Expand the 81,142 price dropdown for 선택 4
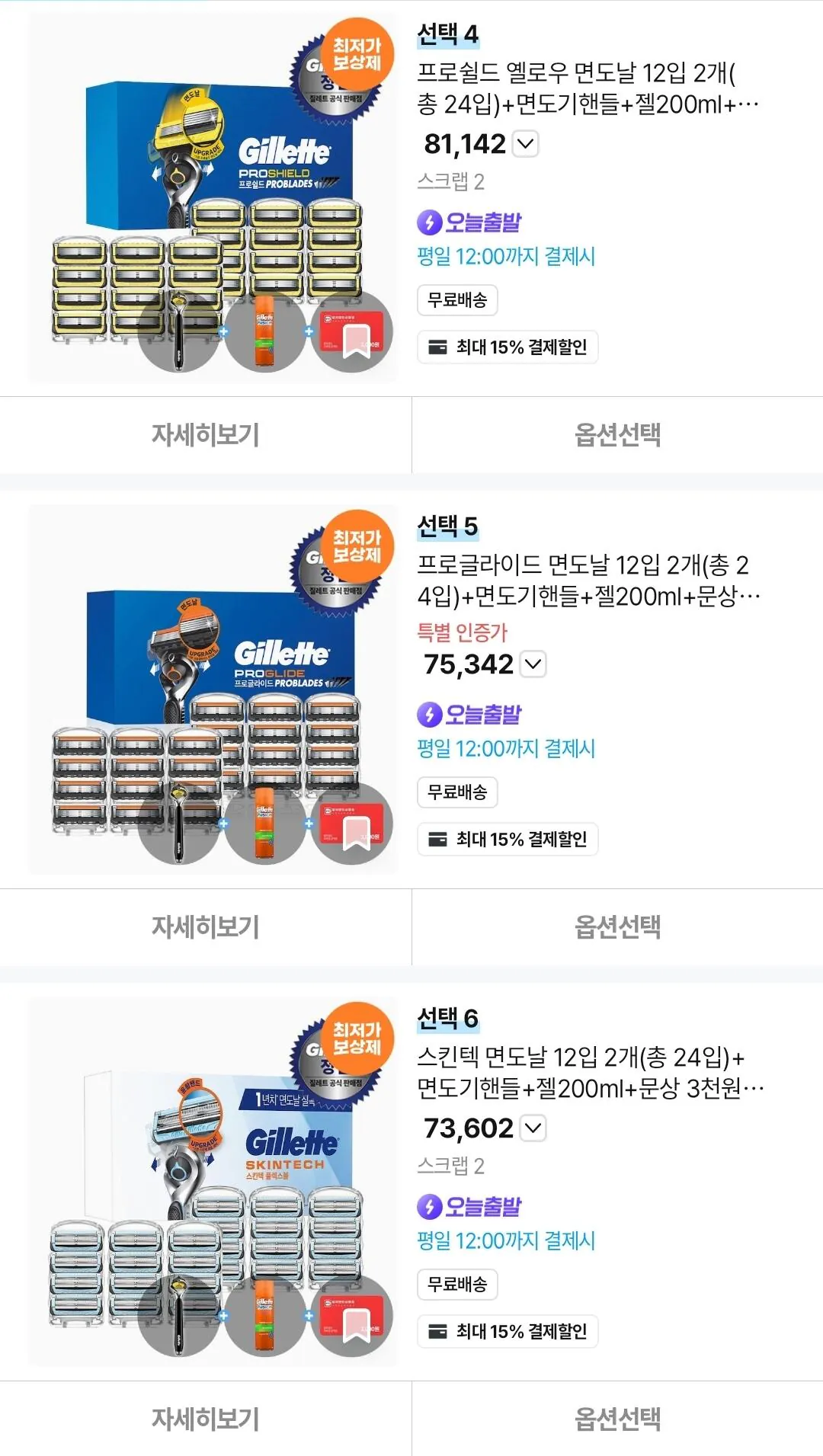This screenshot has width=823, height=1456. pyautogui.click(x=526, y=143)
